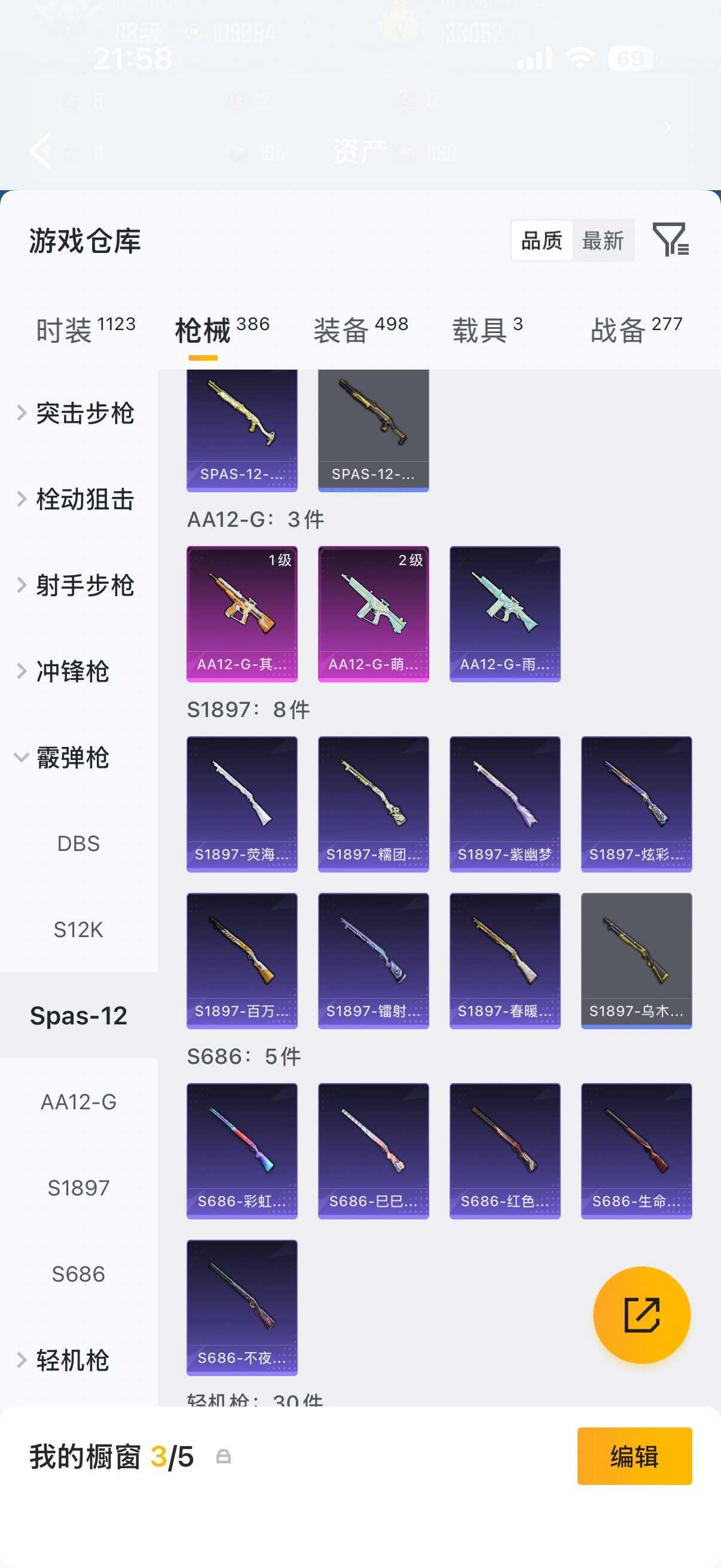Open the S686-彩虹 skin card
Screen dimensions: 721x1568
242,1151
